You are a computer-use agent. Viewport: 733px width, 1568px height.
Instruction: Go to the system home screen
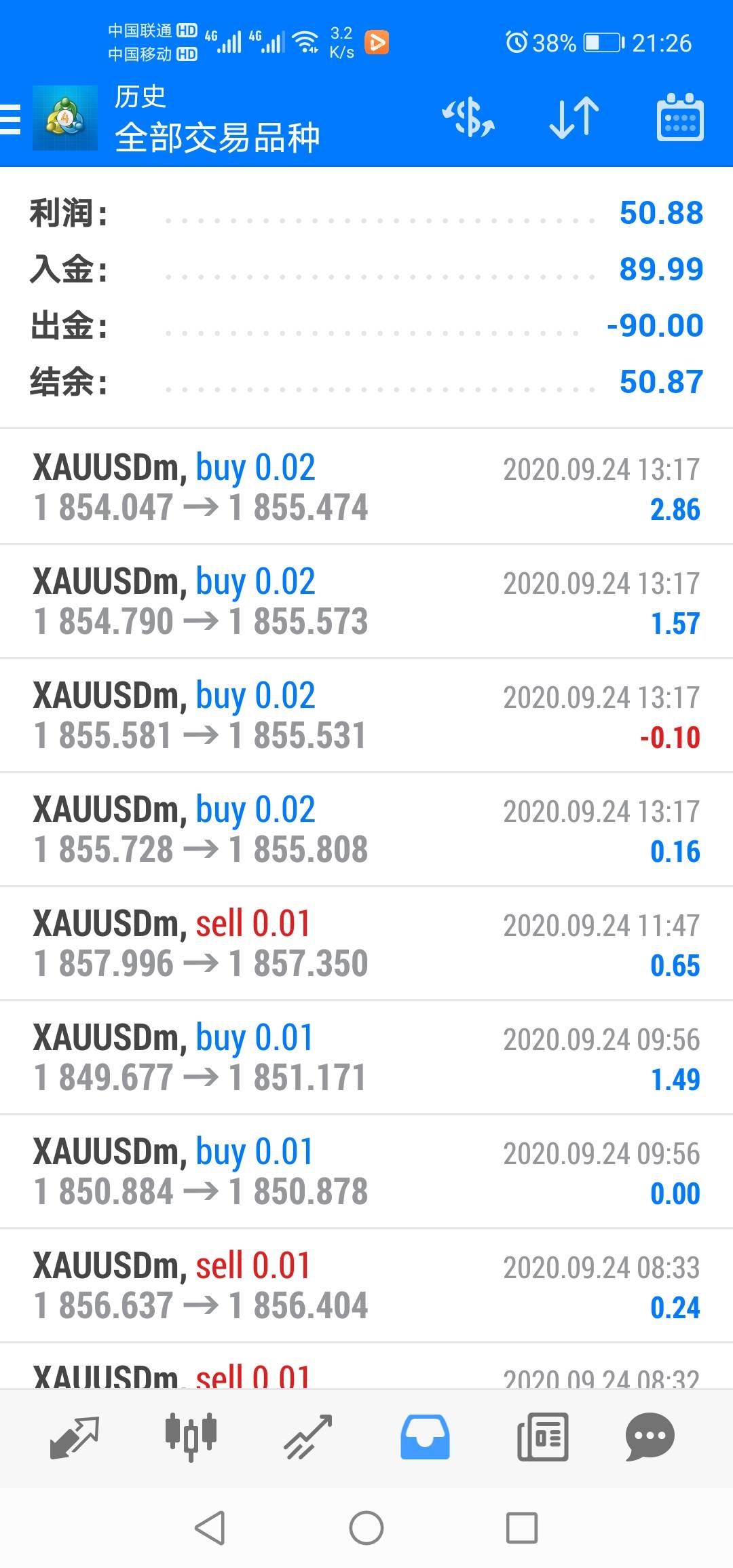pyautogui.click(x=366, y=1528)
